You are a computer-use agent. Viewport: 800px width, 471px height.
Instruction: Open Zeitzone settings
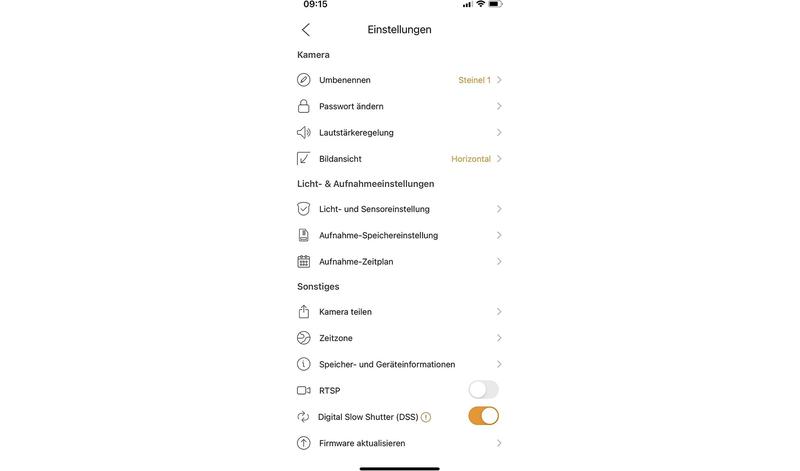click(400, 338)
